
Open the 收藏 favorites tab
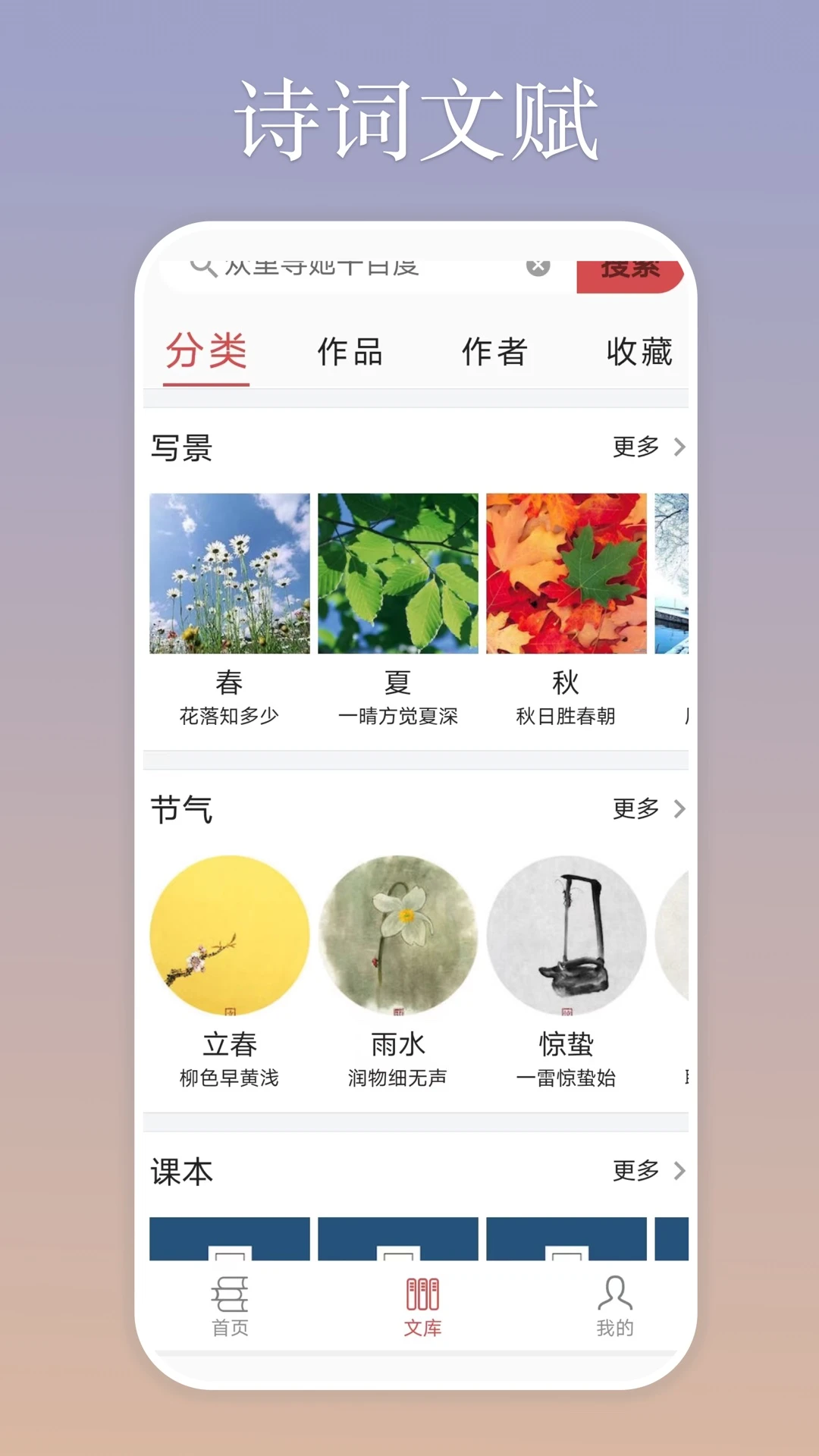point(641,350)
